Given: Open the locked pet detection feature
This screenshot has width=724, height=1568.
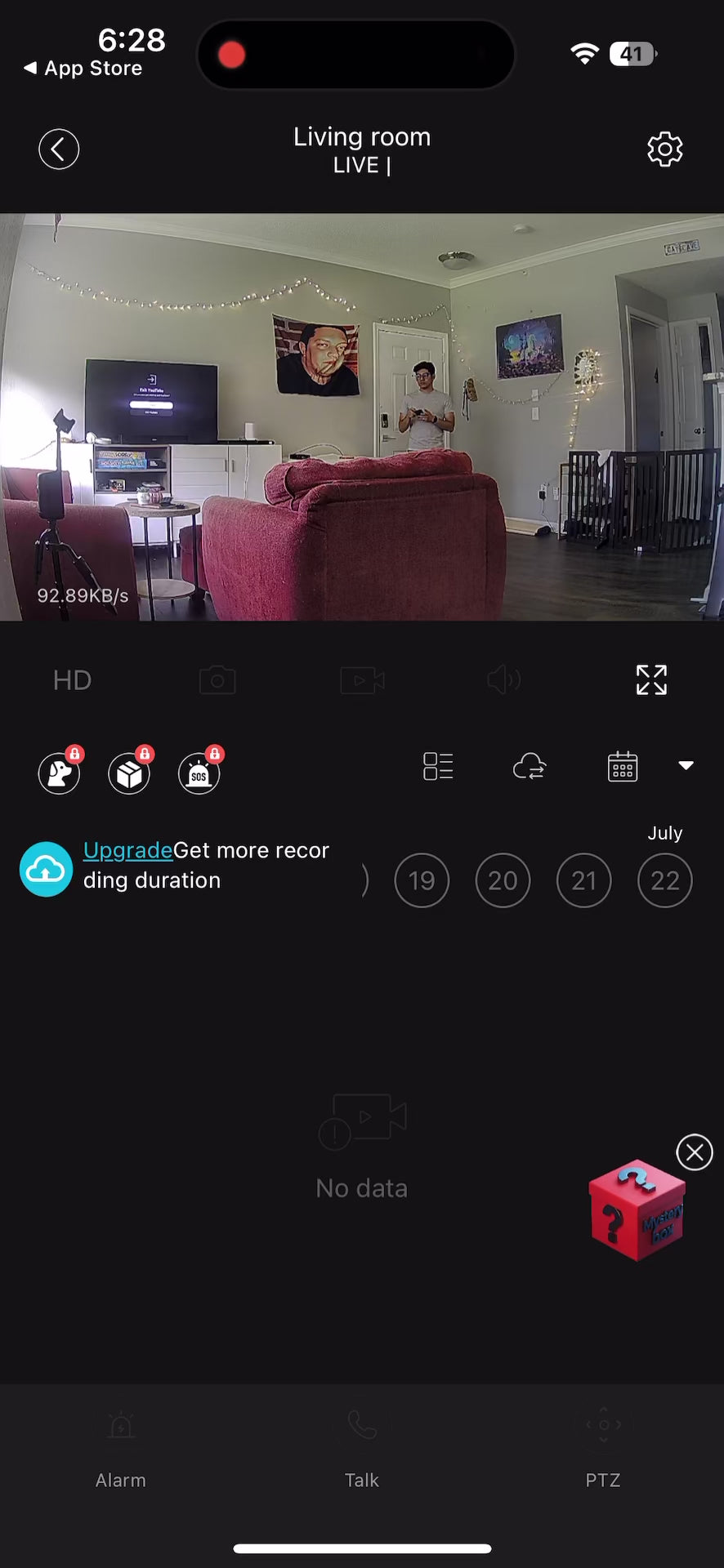Looking at the screenshot, I should pyautogui.click(x=60, y=773).
